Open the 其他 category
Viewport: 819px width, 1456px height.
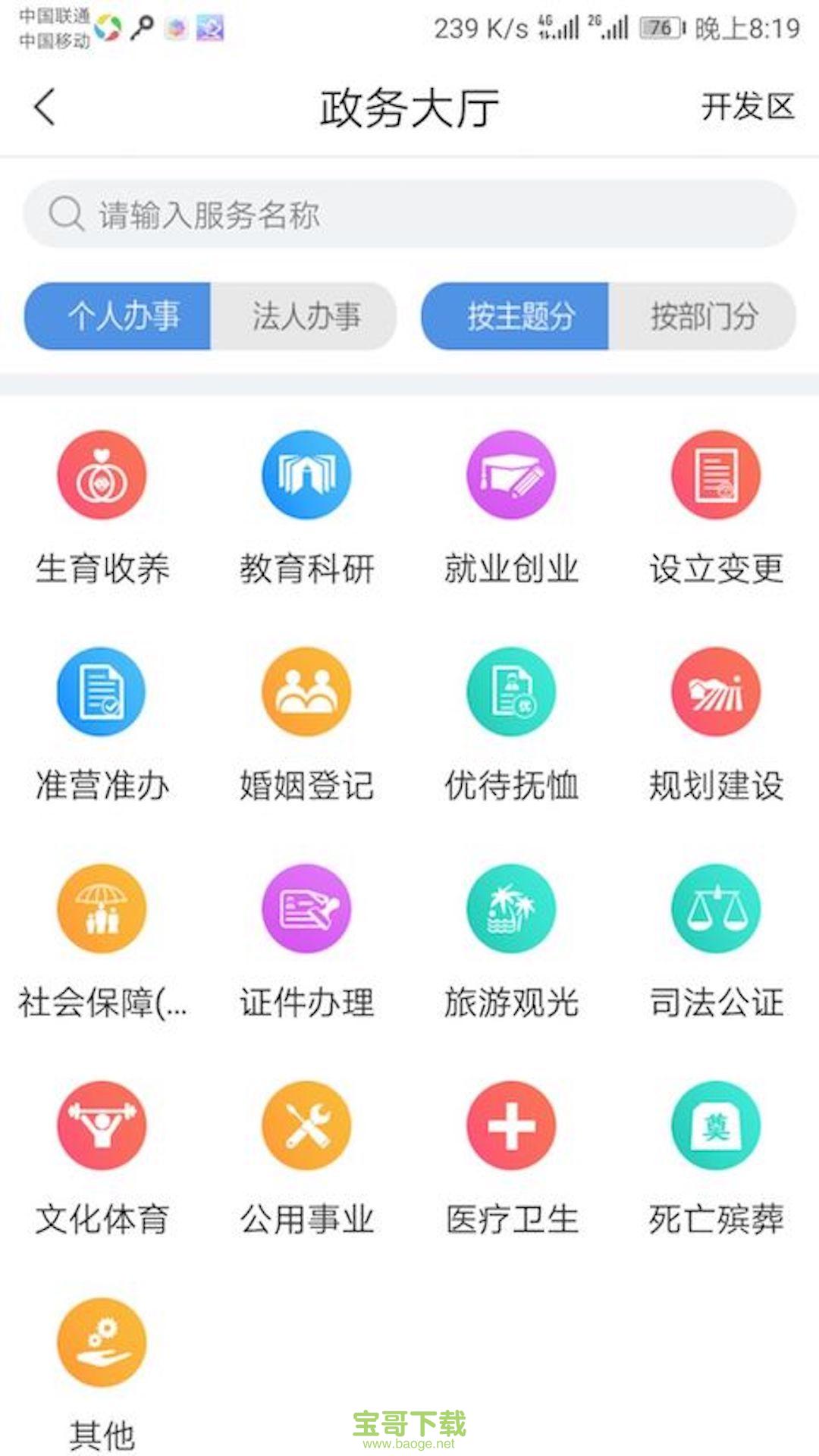coord(102,1344)
